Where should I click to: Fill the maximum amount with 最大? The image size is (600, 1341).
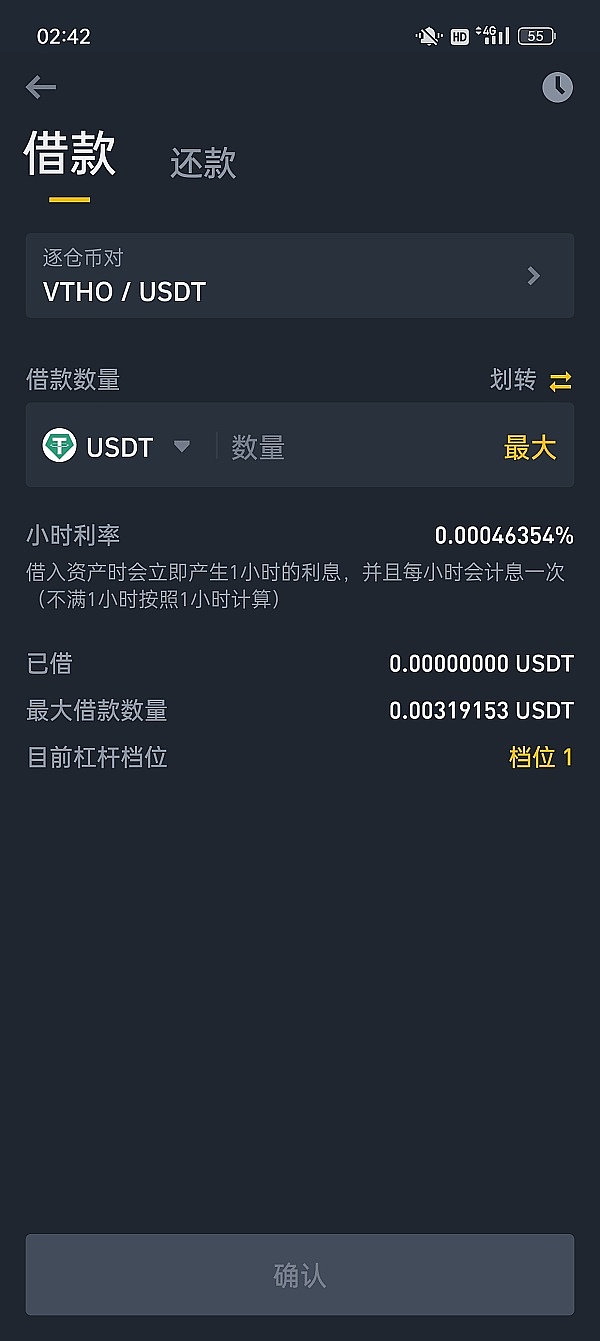(530, 447)
